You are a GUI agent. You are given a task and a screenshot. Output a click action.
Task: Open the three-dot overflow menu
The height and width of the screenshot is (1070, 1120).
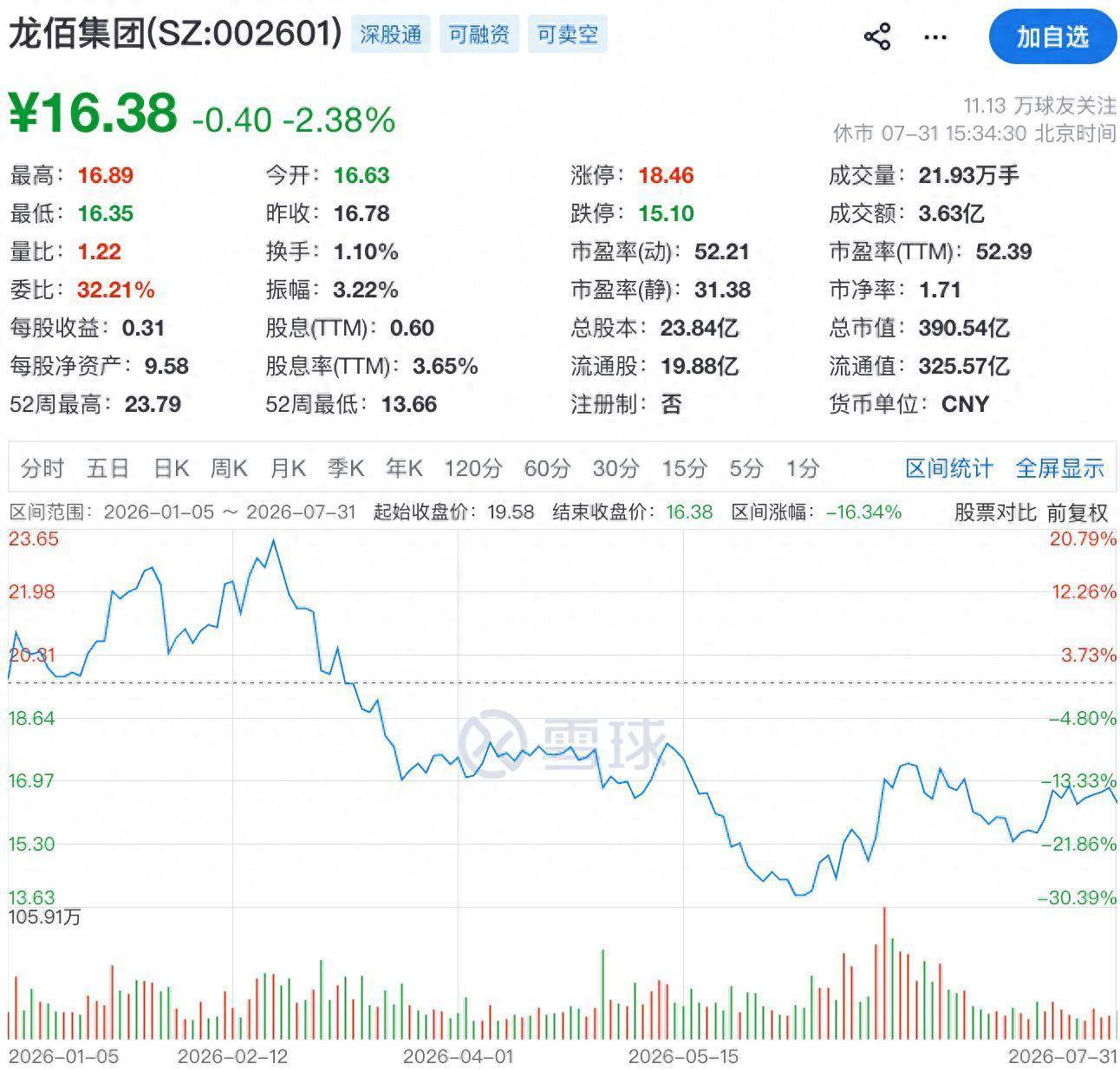point(935,37)
